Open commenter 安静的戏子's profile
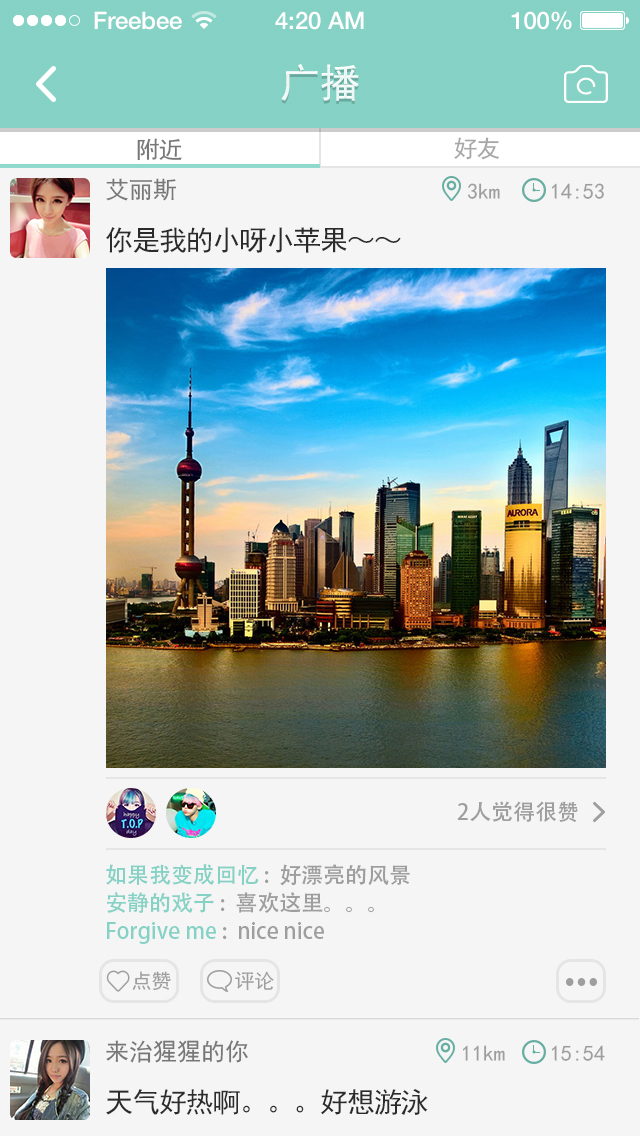The width and height of the screenshot is (640, 1136). pyautogui.click(x=160, y=903)
